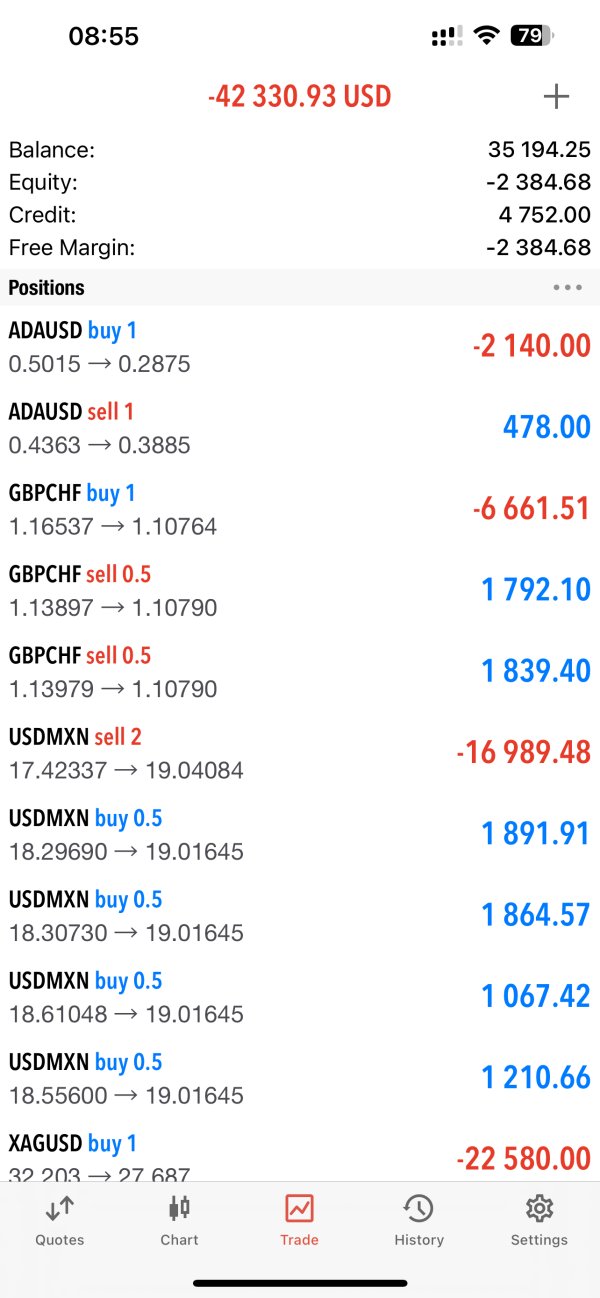
Task: Open the GBPCHF buy 1 position
Action: [x=300, y=509]
